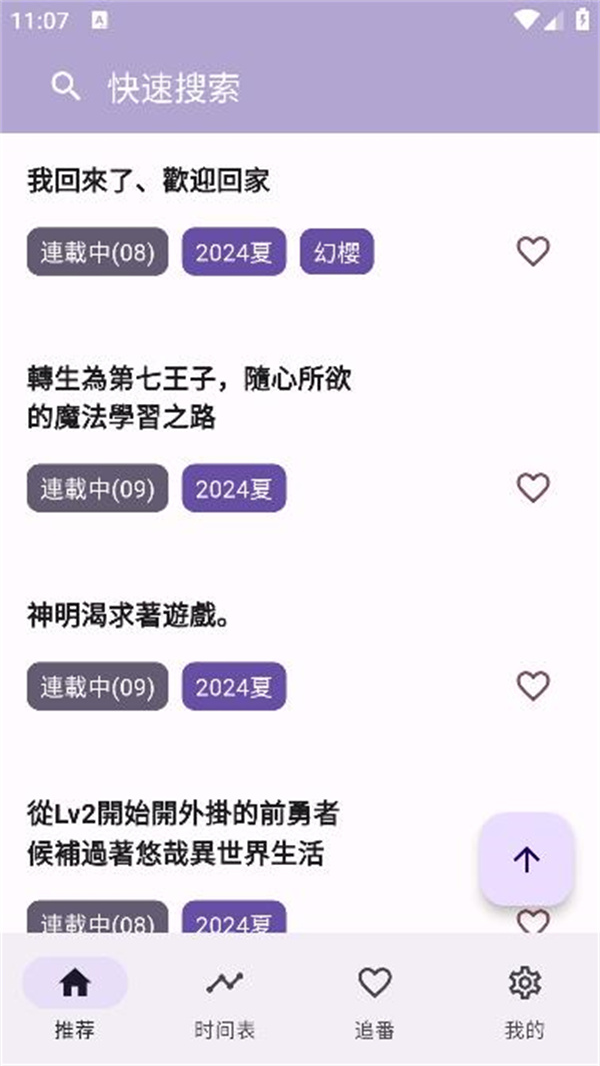Open the 追番 tab
Viewport: 600px width, 1066px height.
[375, 998]
